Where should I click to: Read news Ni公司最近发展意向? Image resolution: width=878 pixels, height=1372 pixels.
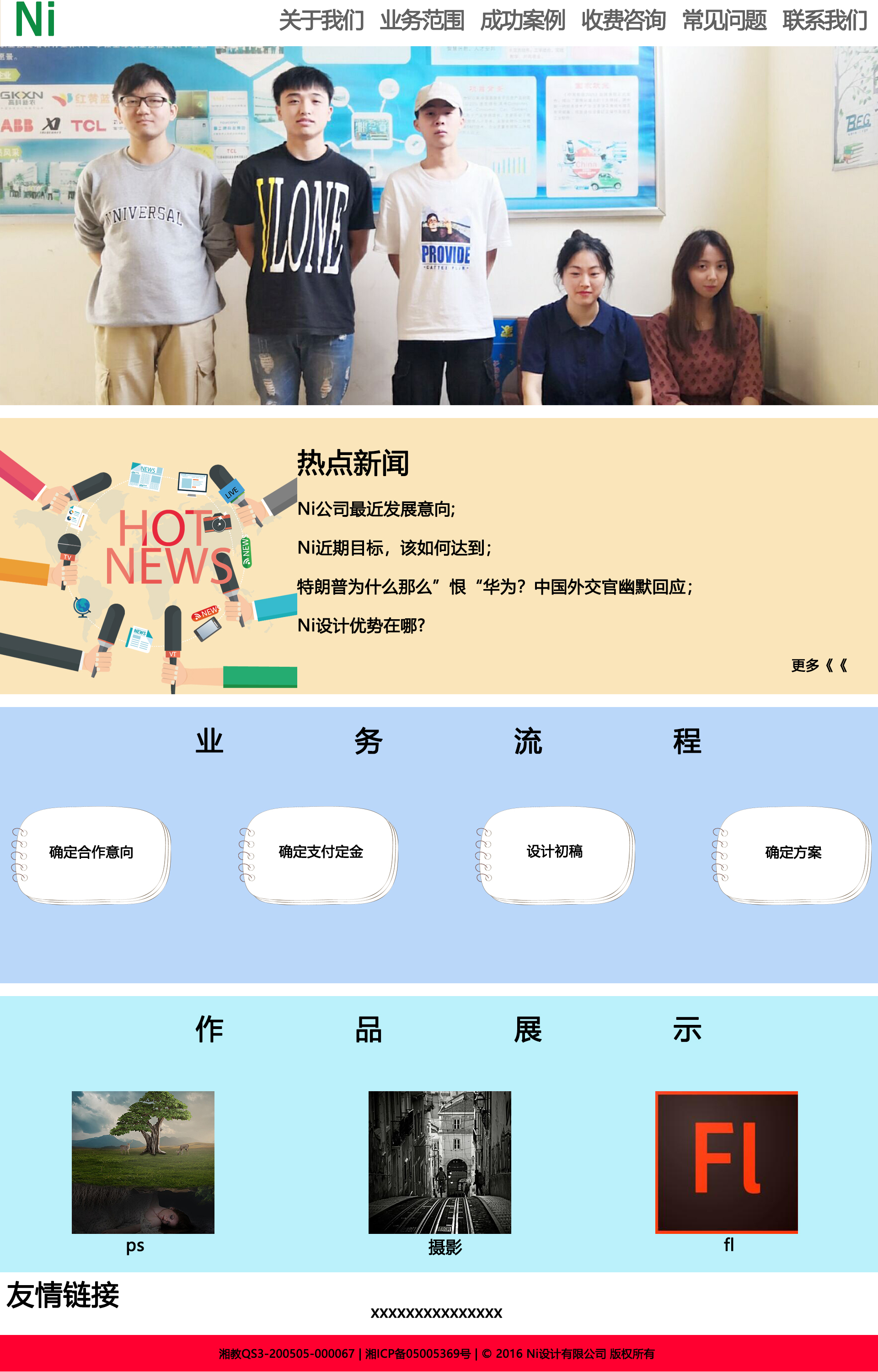376,509
